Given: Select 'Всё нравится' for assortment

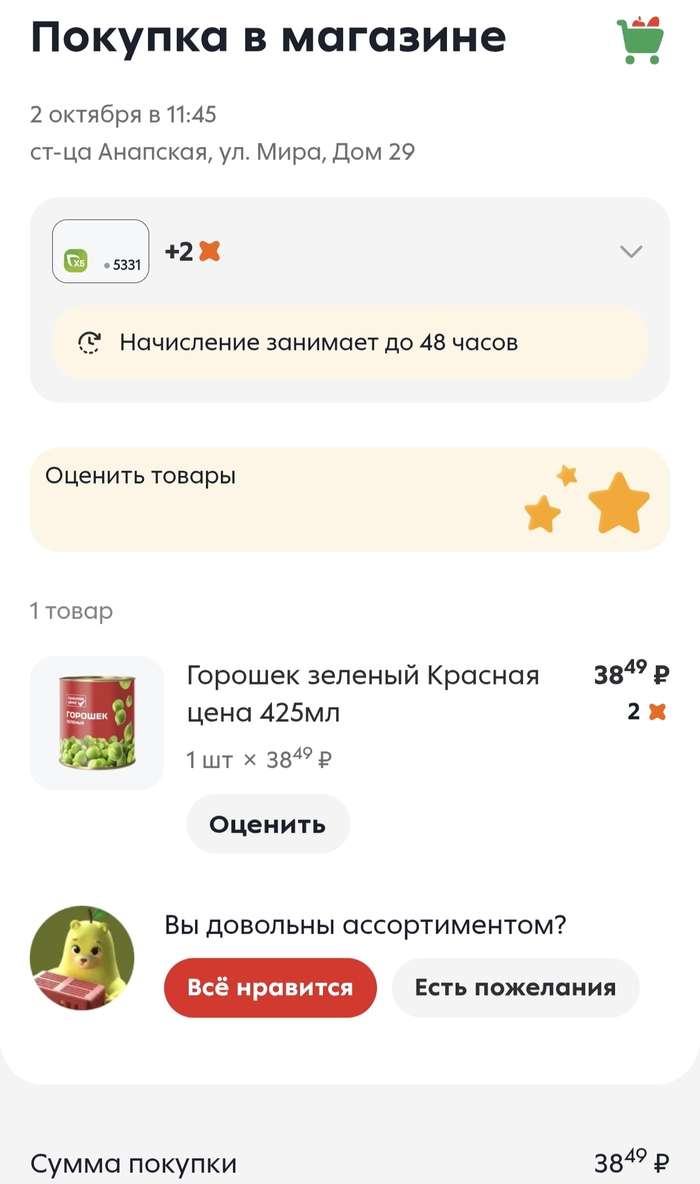Looking at the screenshot, I should coord(270,988).
